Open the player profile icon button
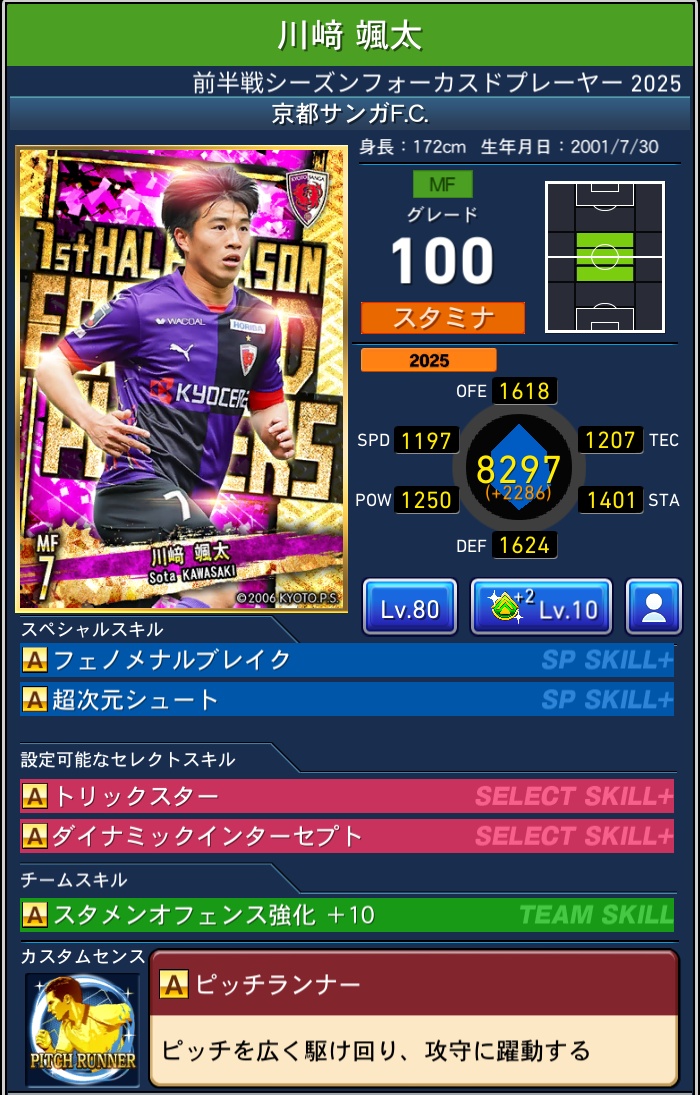The image size is (700, 1095). (x=653, y=608)
